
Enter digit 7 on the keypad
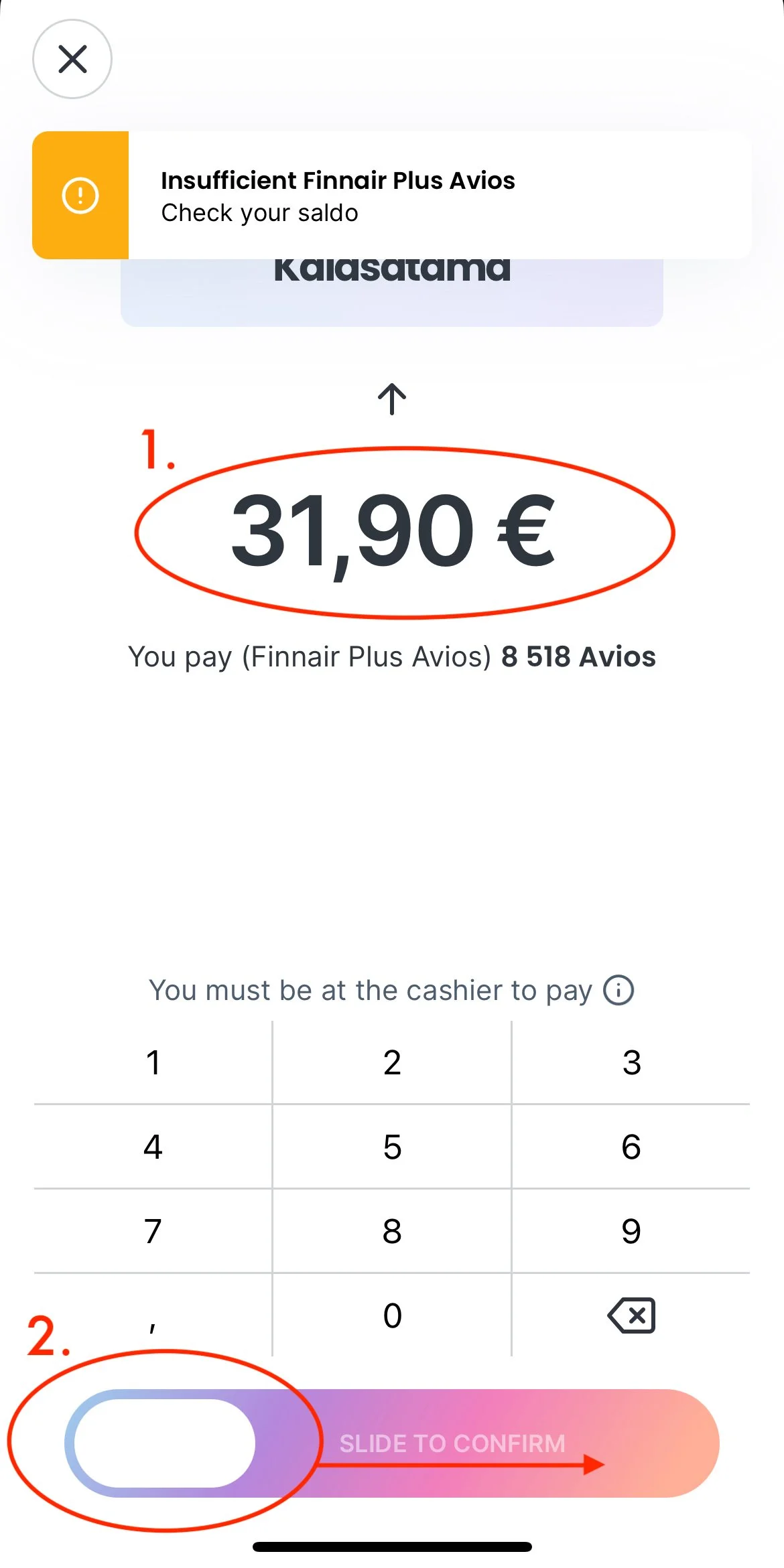click(x=153, y=1231)
